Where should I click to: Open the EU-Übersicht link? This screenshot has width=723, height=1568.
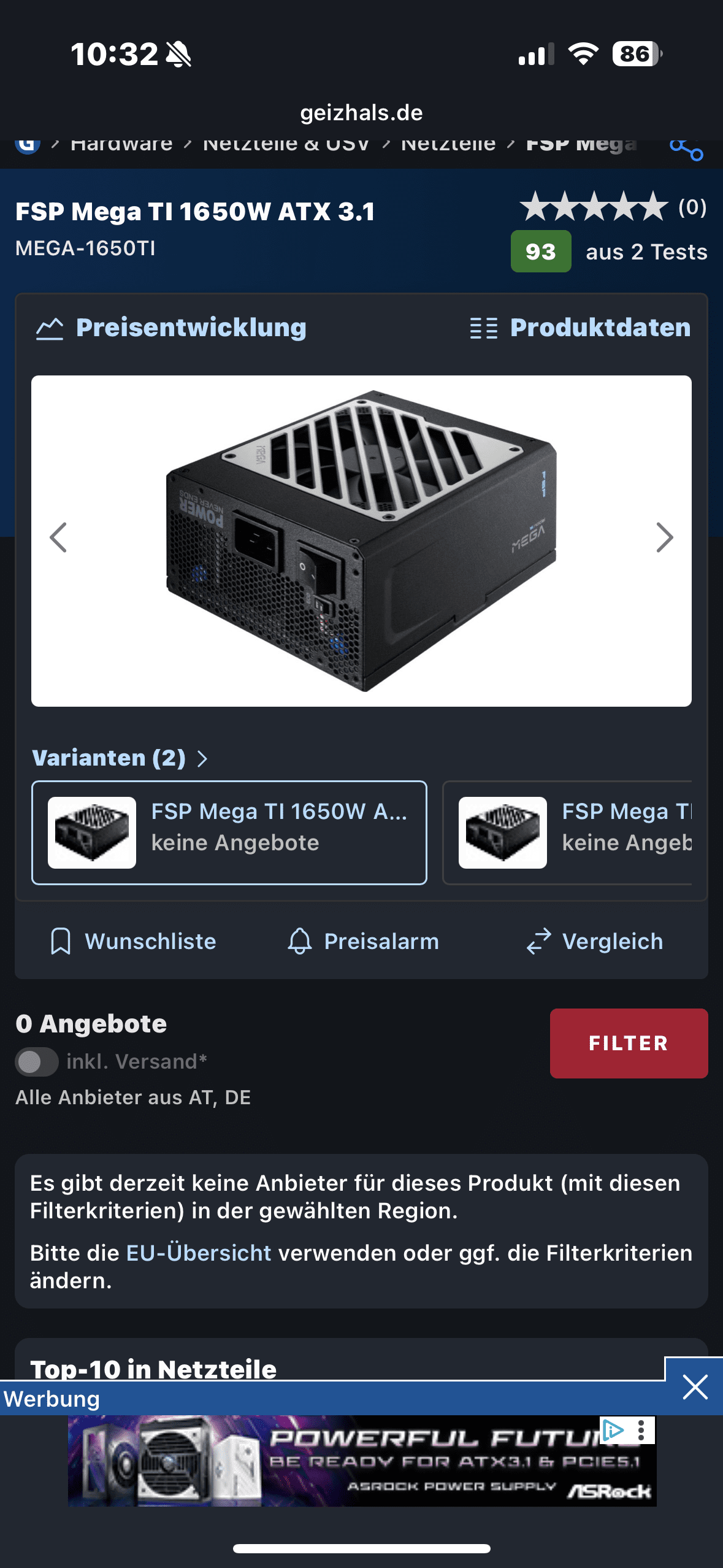point(198,1253)
